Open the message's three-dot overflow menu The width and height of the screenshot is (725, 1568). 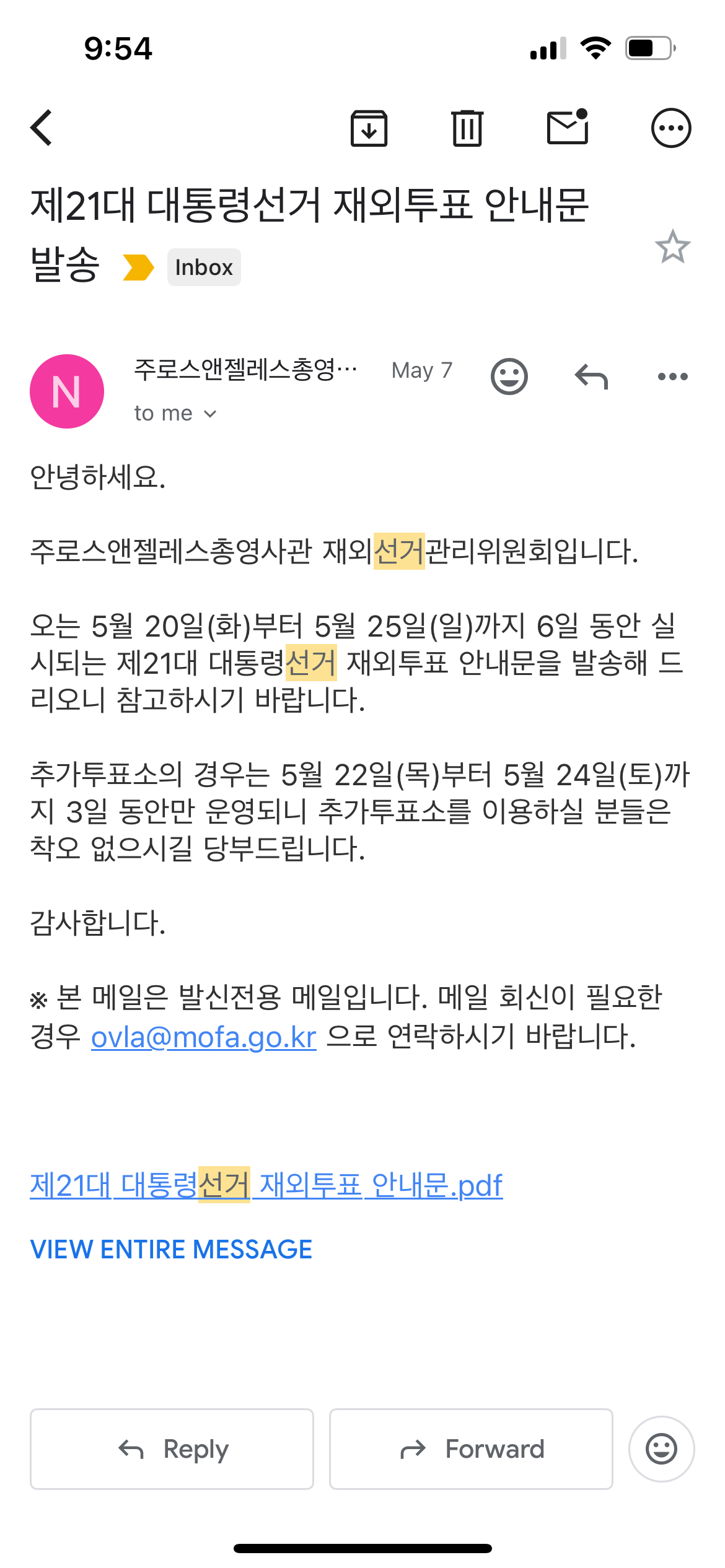coord(672,377)
